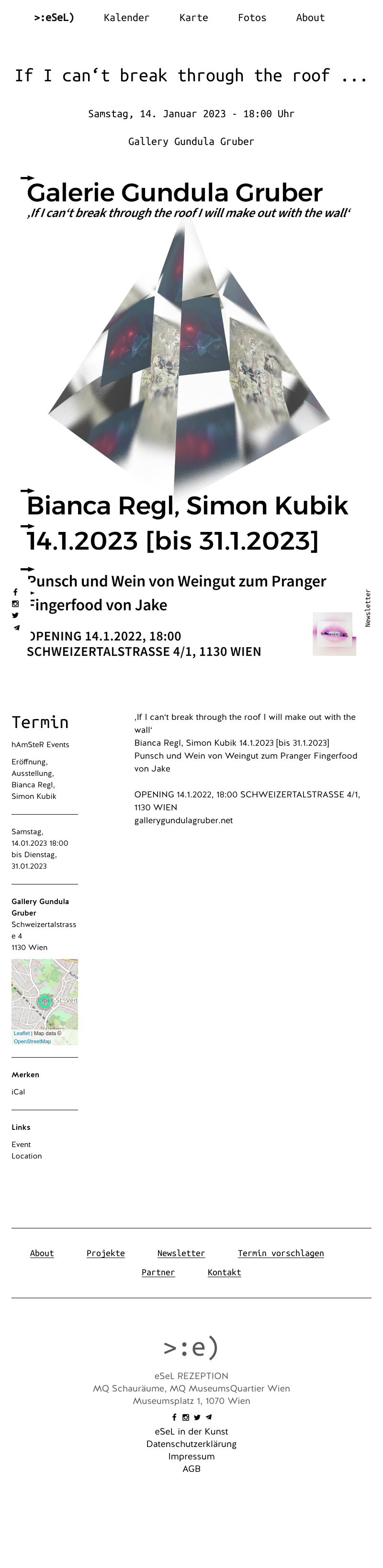
Task: Open About in top navigation
Action: tap(310, 18)
